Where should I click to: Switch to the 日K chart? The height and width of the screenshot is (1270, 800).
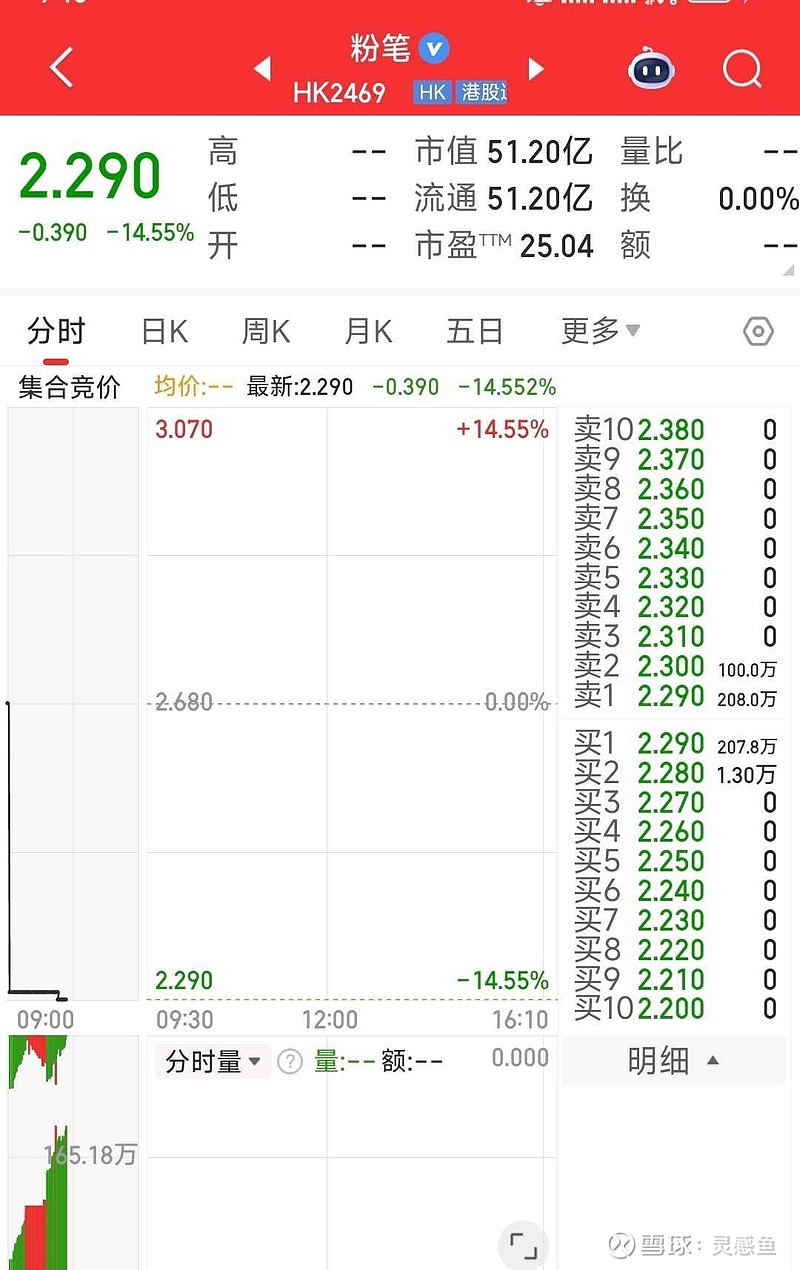pos(164,331)
